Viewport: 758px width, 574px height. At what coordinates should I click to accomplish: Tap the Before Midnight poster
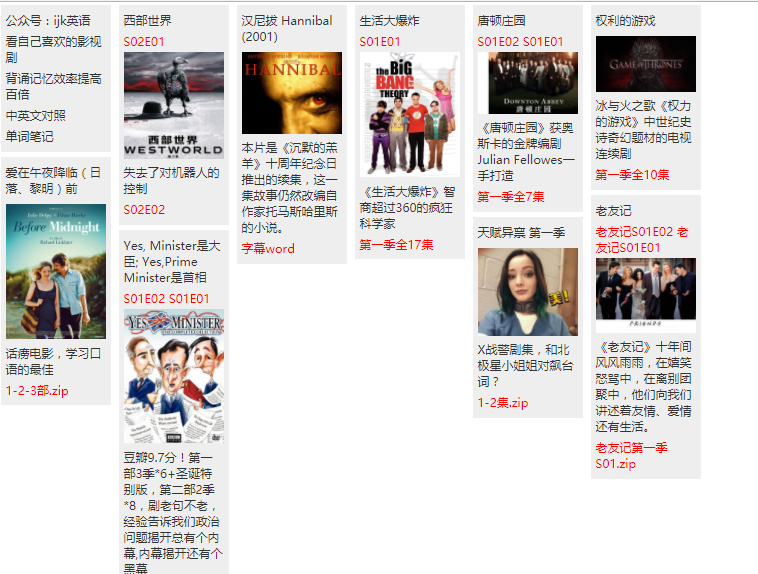55,271
